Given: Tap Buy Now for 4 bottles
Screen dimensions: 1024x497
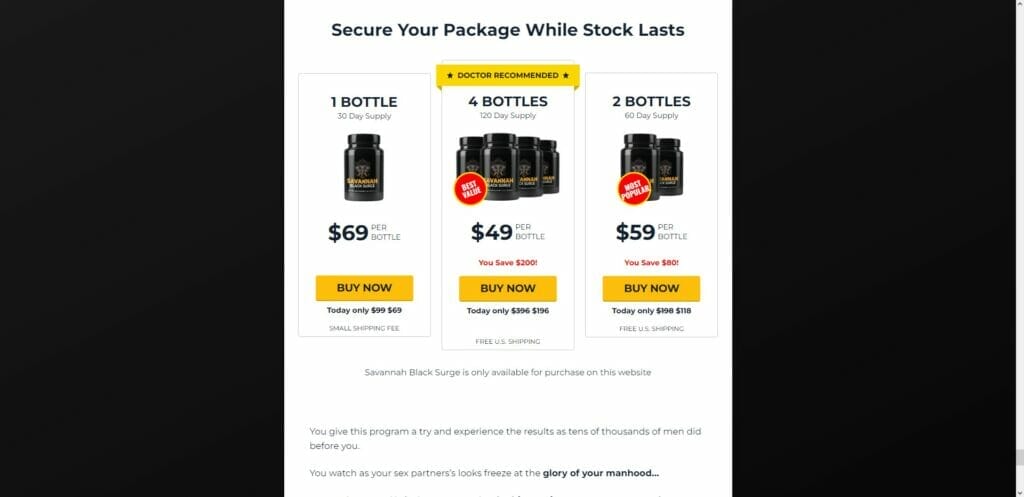Looking at the screenshot, I should [x=508, y=288].
